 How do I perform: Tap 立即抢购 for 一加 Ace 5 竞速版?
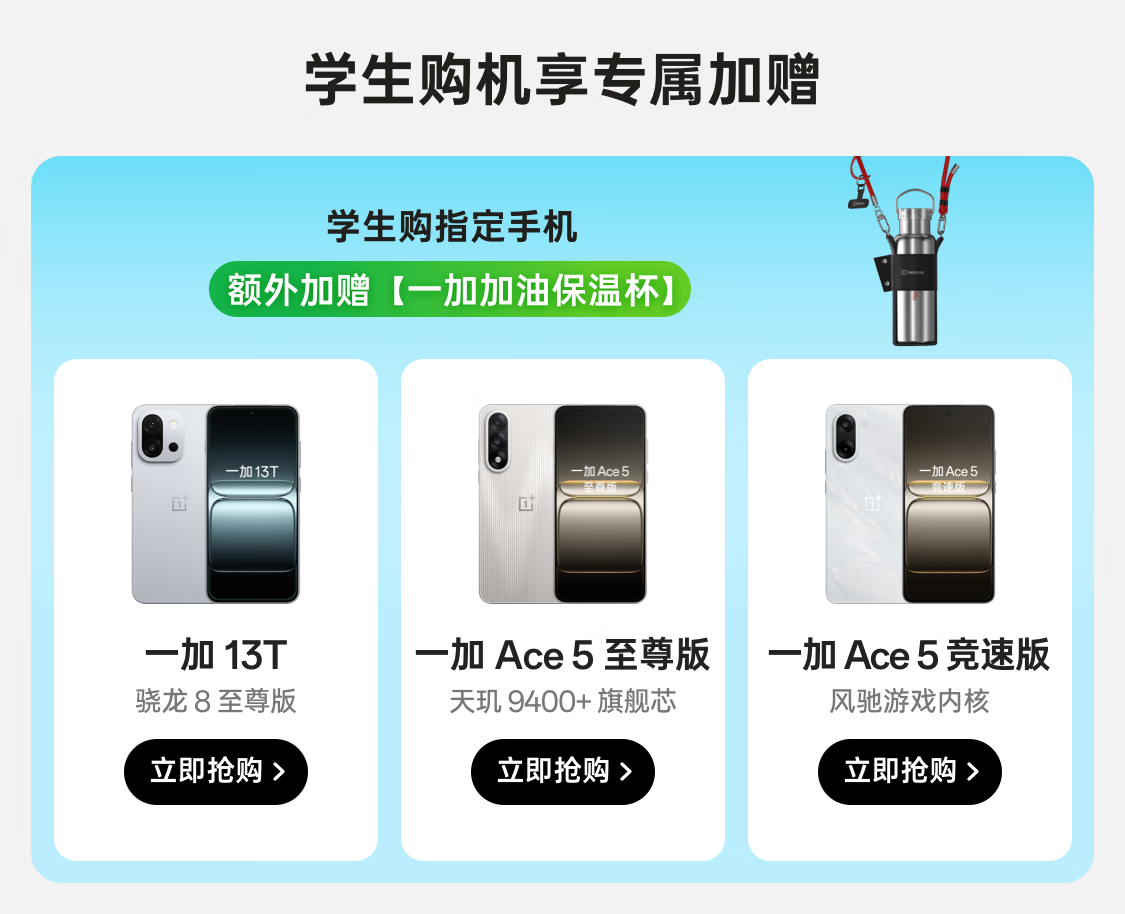[910, 771]
